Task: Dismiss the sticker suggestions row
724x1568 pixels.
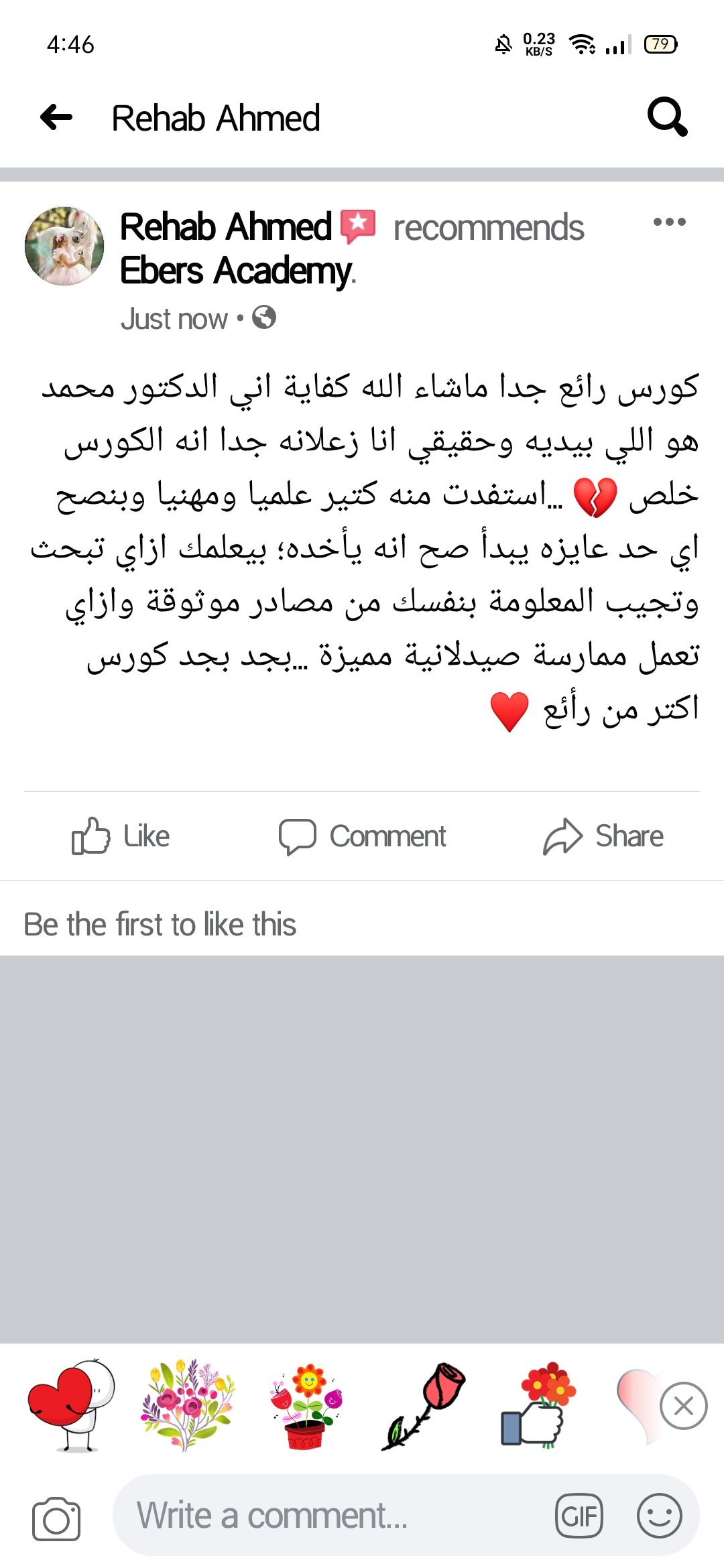Action: pyautogui.click(x=683, y=1405)
